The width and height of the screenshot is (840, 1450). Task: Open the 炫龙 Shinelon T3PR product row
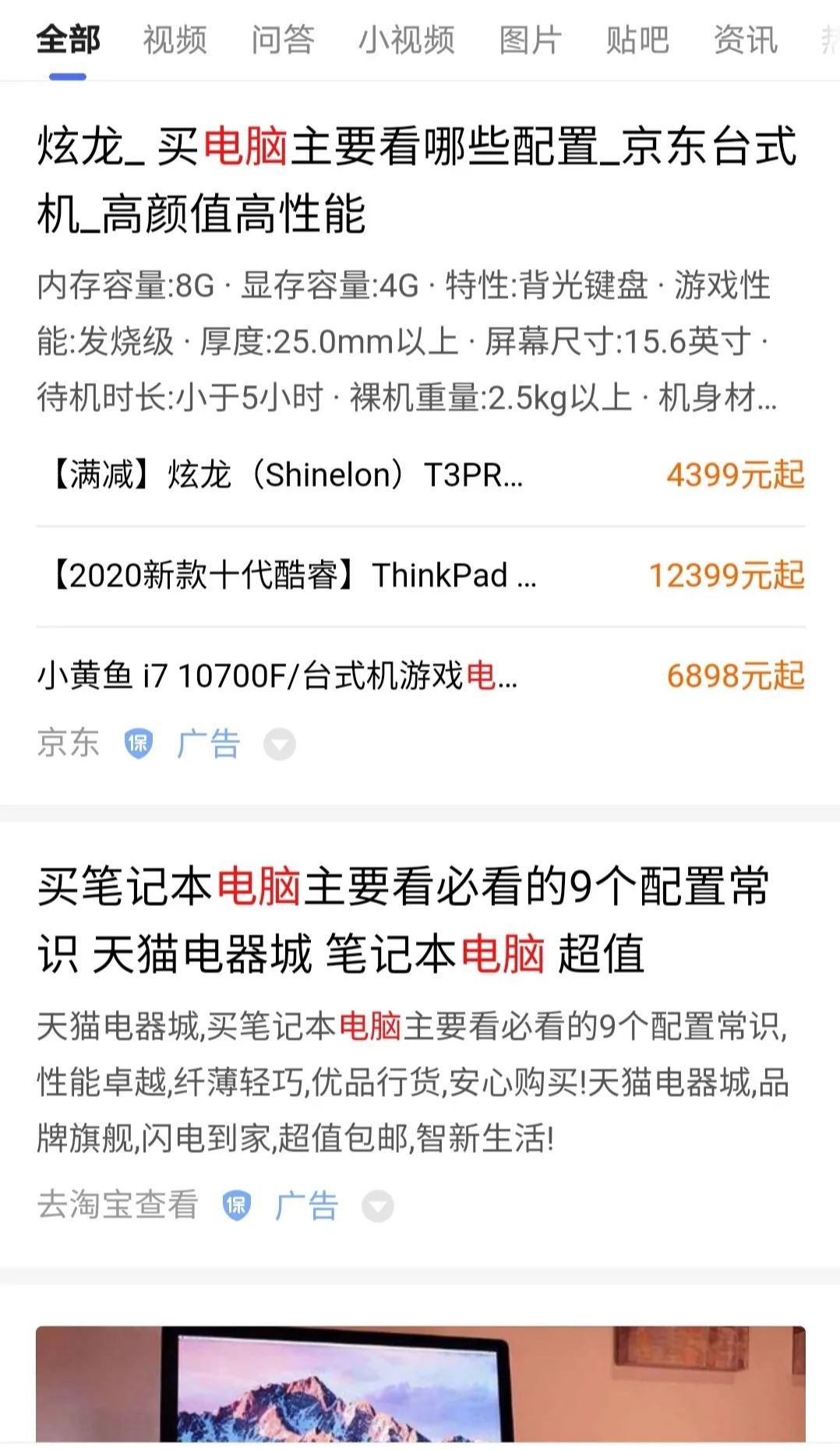pos(421,475)
